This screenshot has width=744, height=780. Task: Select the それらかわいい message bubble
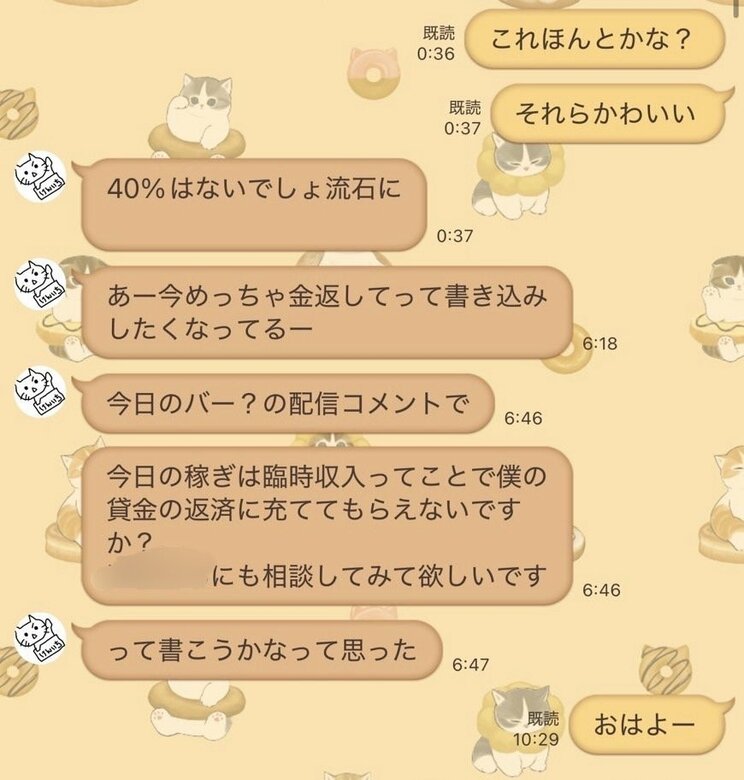[x=607, y=113]
